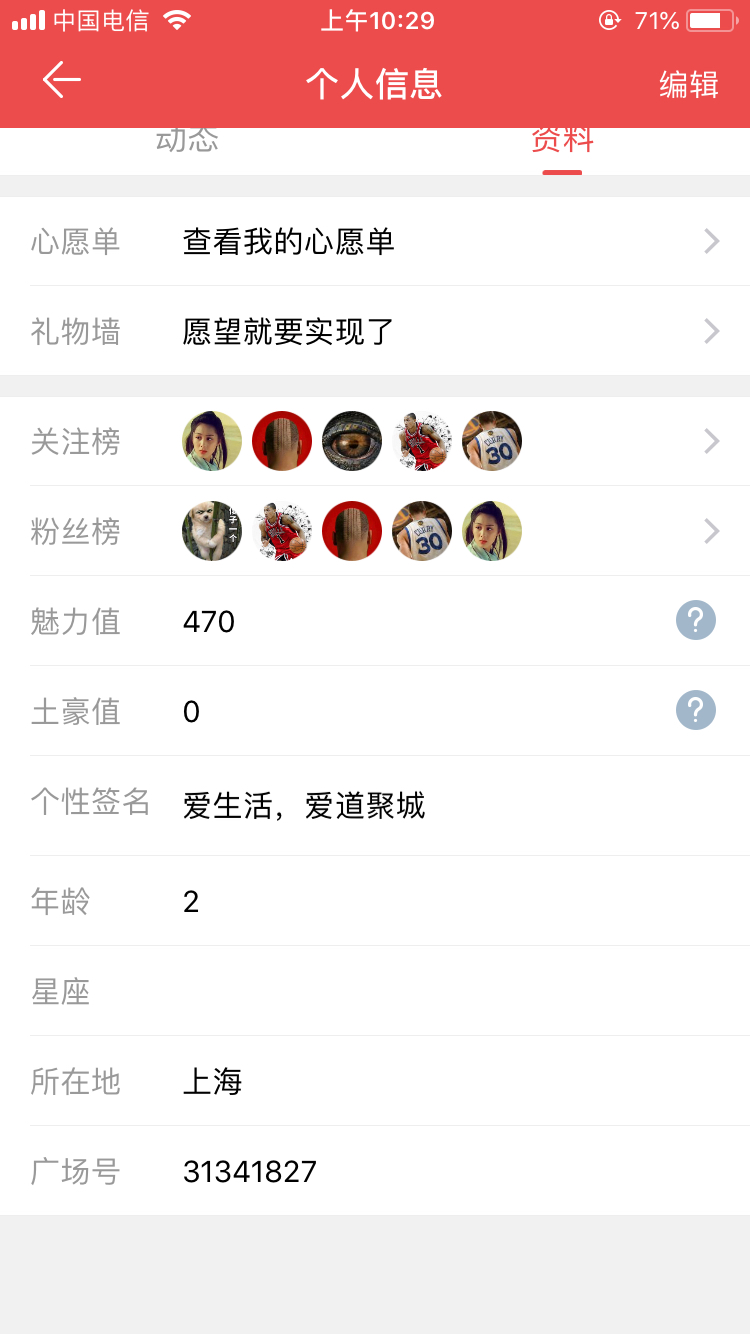Go back with the arrow icon
The height and width of the screenshot is (1334, 750).
pyautogui.click(x=61, y=80)
